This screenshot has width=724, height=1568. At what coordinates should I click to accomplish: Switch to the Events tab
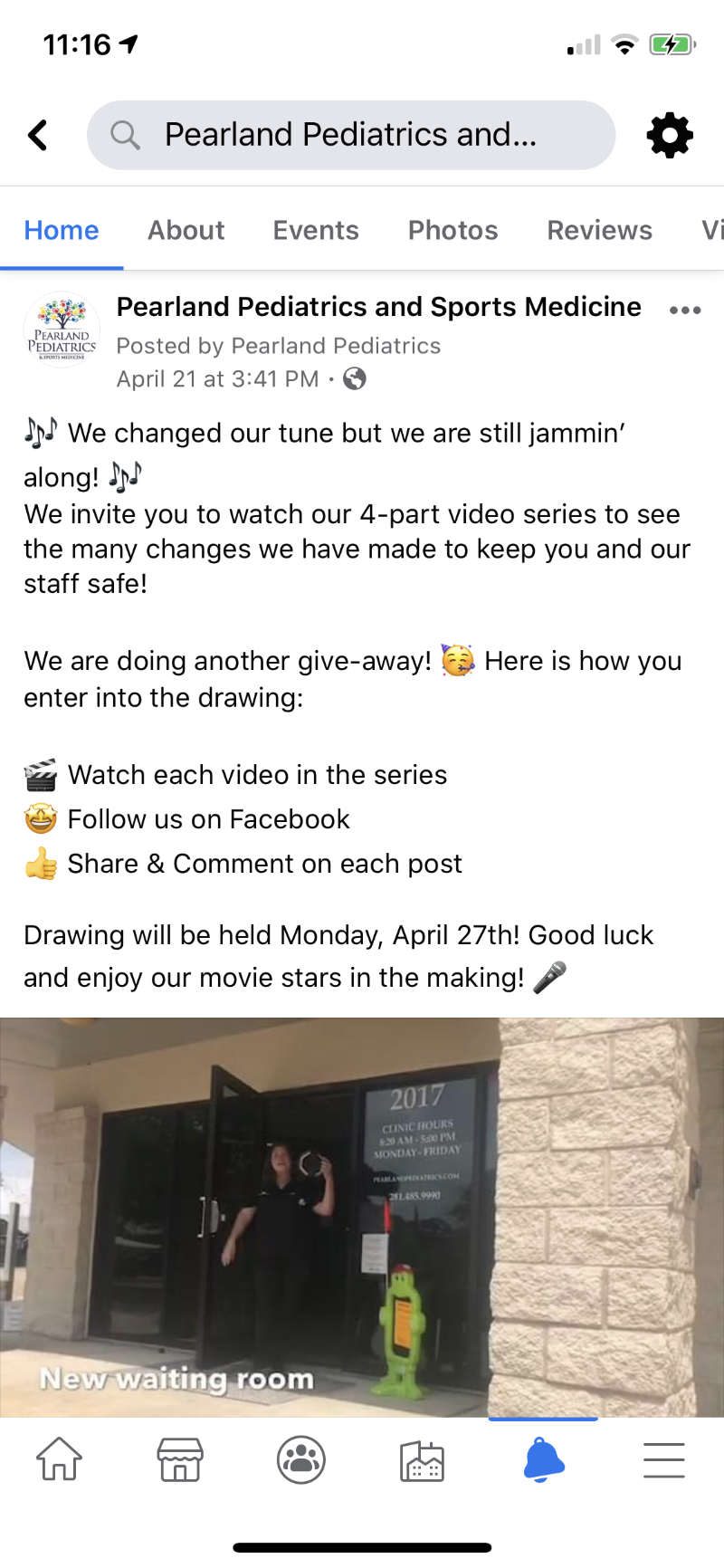coord(316,231)
